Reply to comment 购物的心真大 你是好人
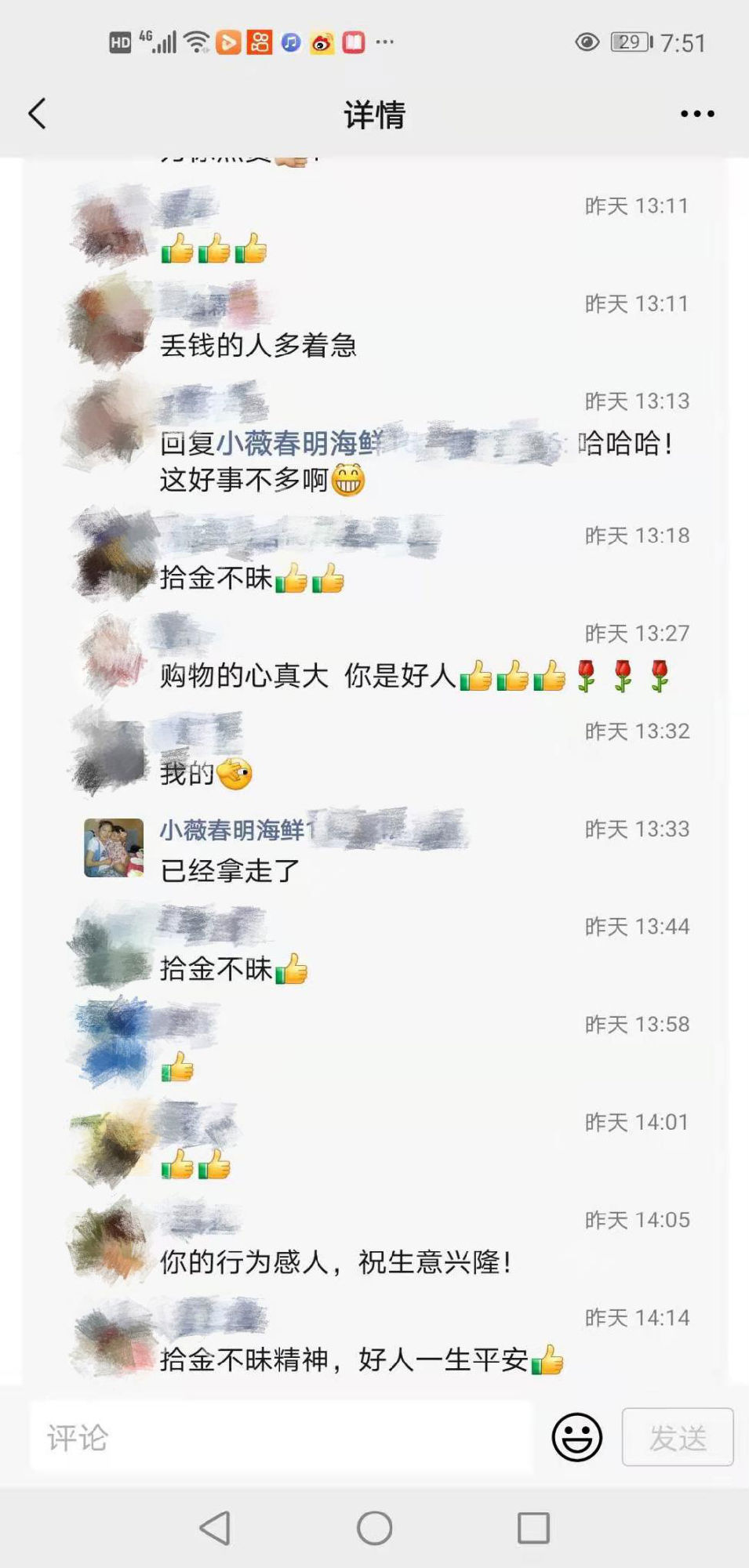The height and width of the screenshot is (1568, 749). tap(416, 675)
